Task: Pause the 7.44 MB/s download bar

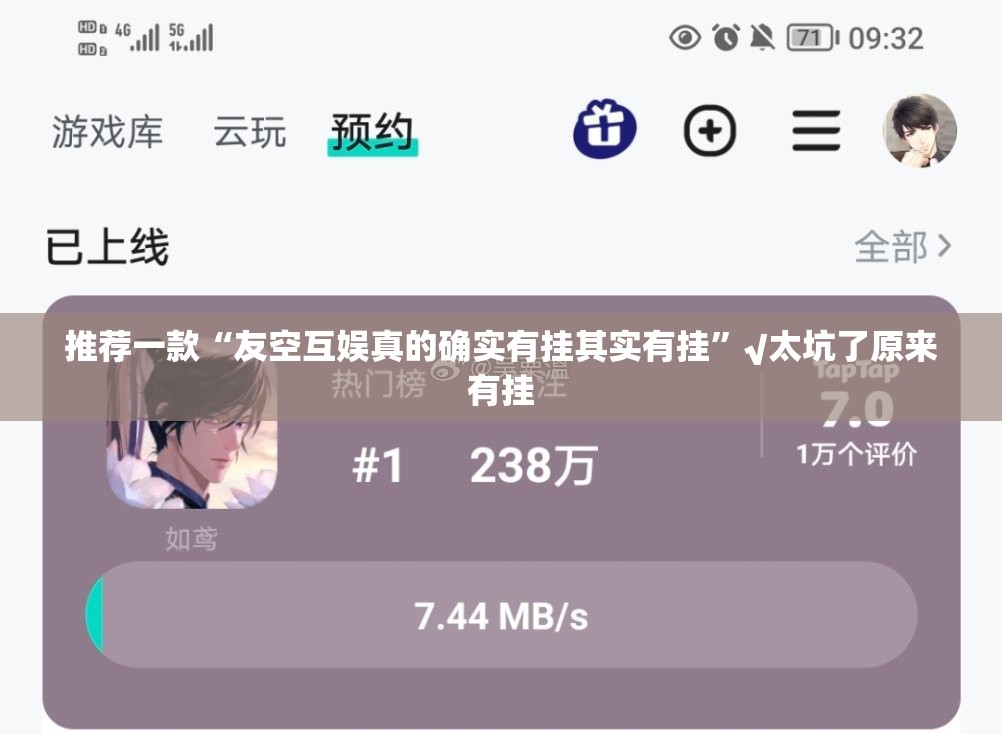Action: pos(501,616)
